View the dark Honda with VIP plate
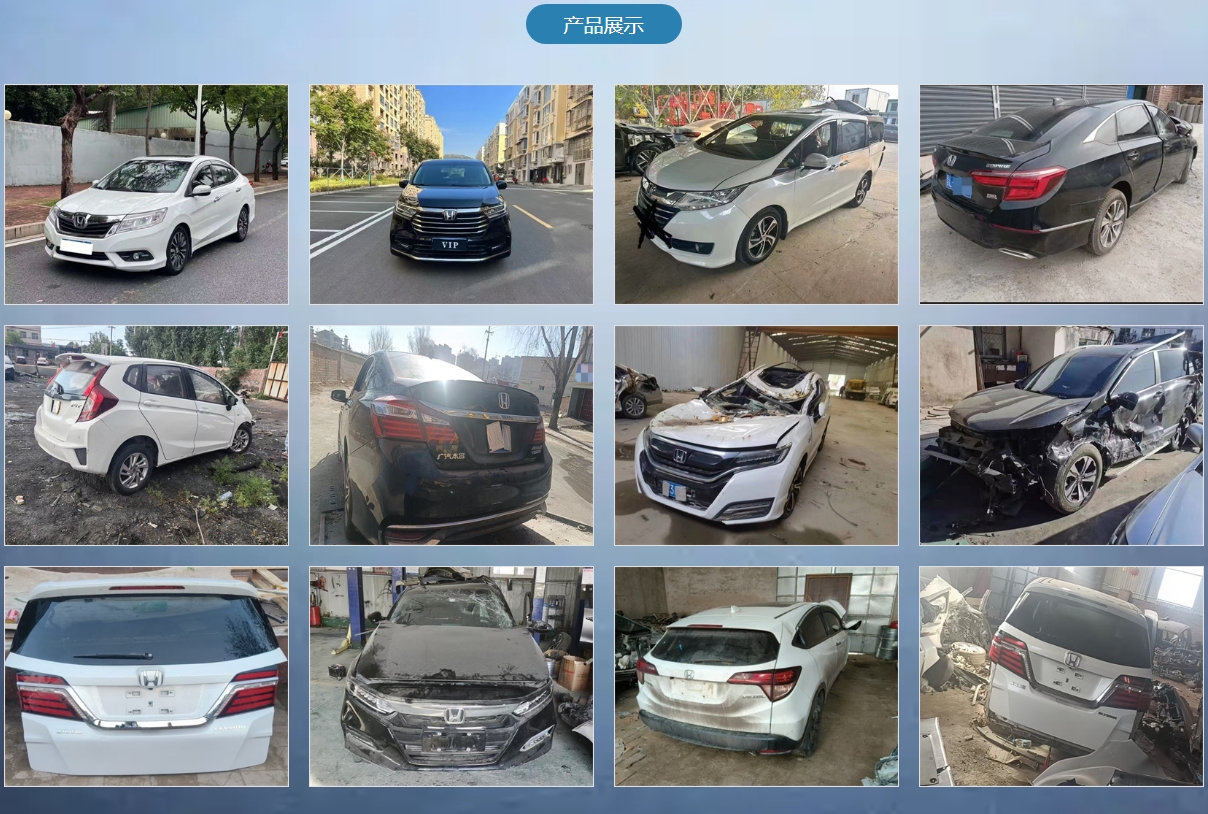This screenshot has height=814, width=1208. click(451, 194)
